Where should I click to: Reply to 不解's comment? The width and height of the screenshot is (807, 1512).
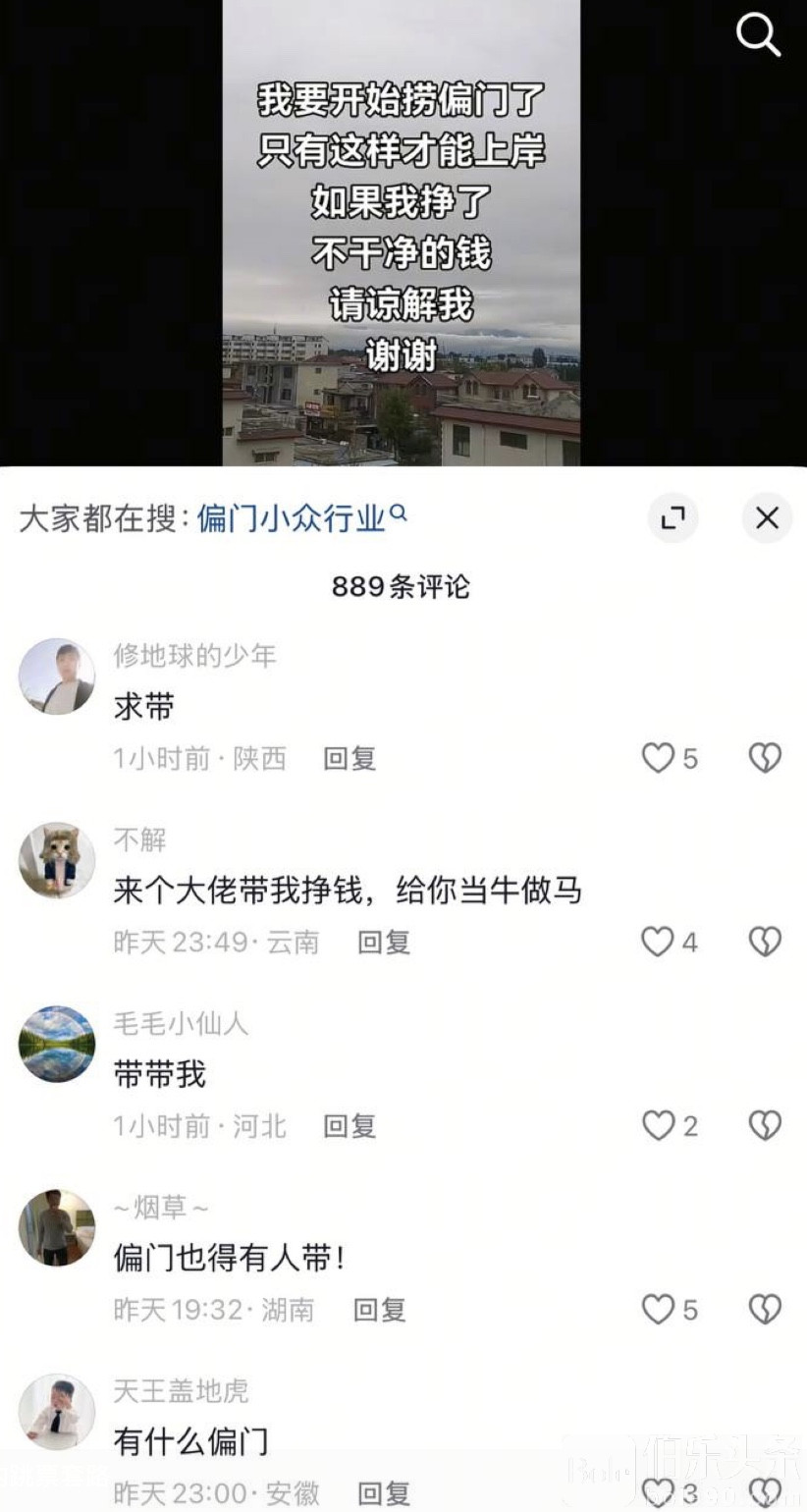pos(383,943)
